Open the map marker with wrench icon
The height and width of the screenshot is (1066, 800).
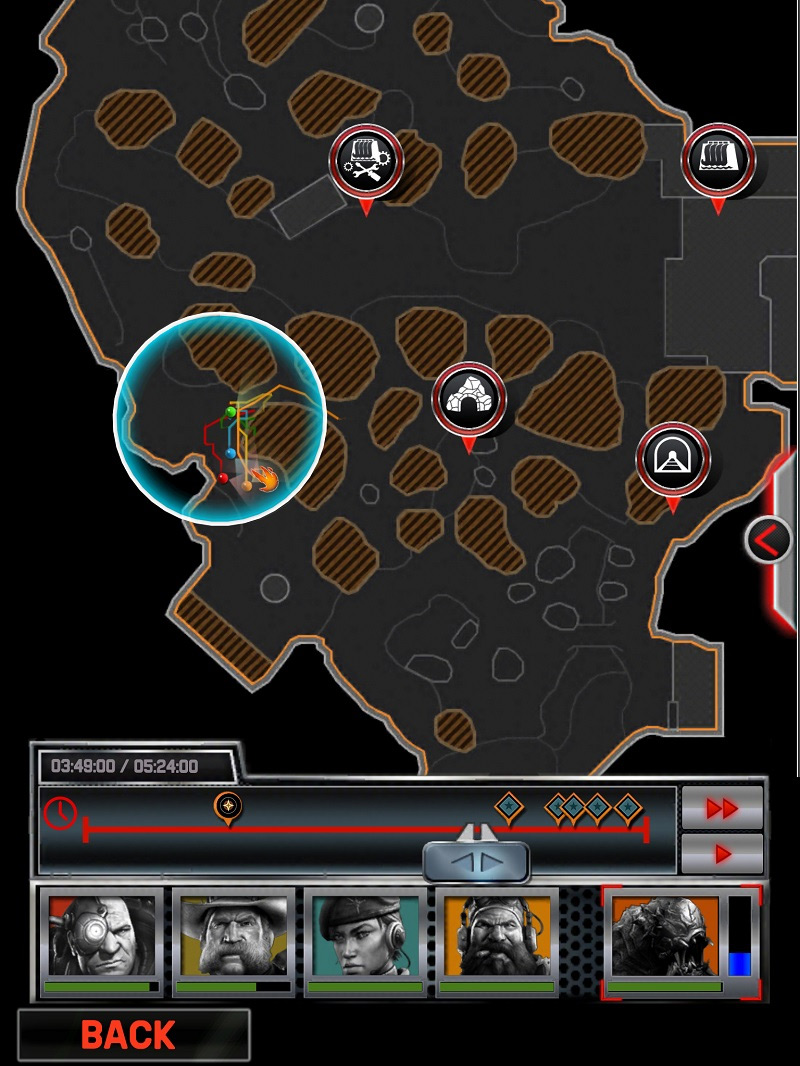pos(366,160)
